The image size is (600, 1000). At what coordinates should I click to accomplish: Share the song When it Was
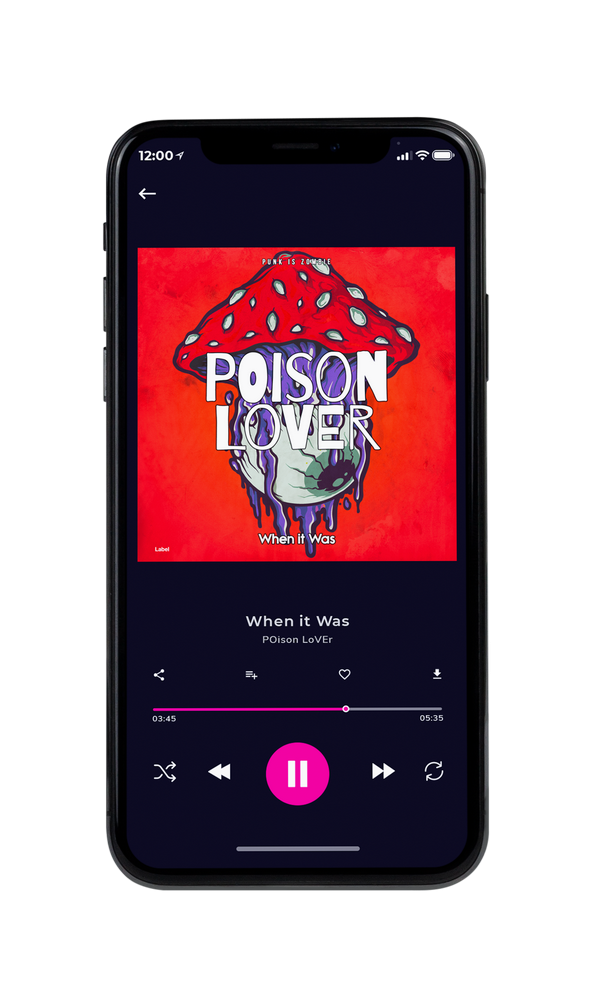pyautogui.click(x=159, y=675)
